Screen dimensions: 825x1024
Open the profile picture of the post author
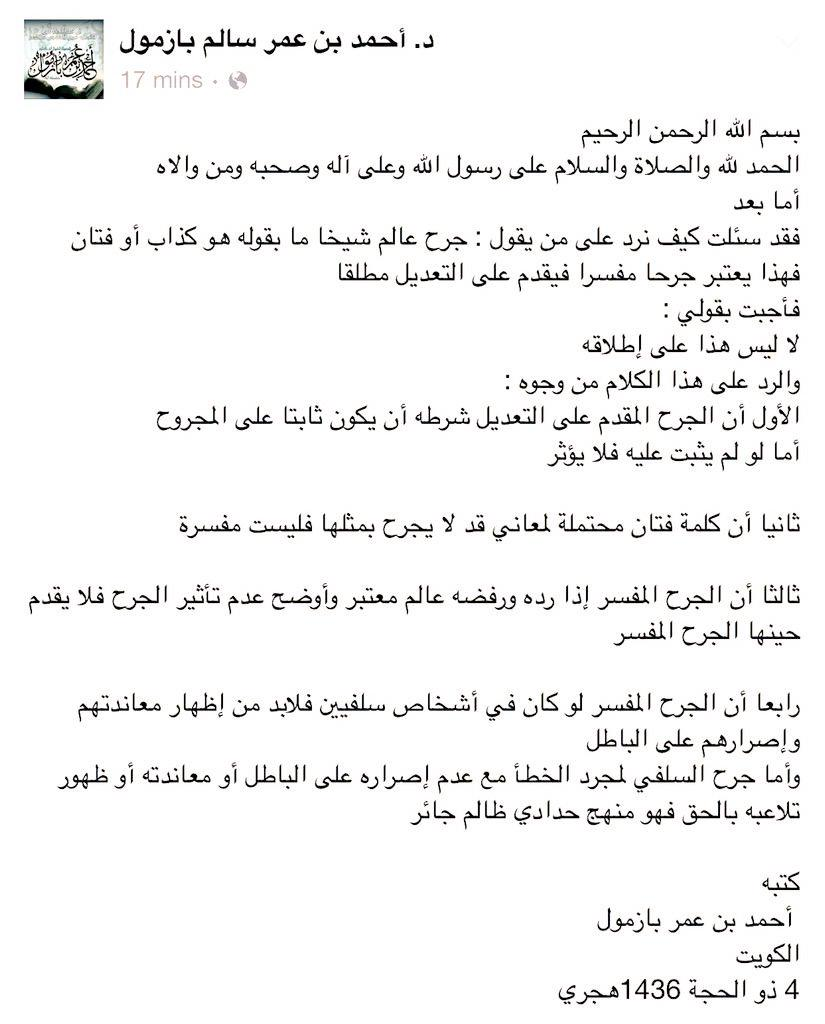(x=64, y=60)
